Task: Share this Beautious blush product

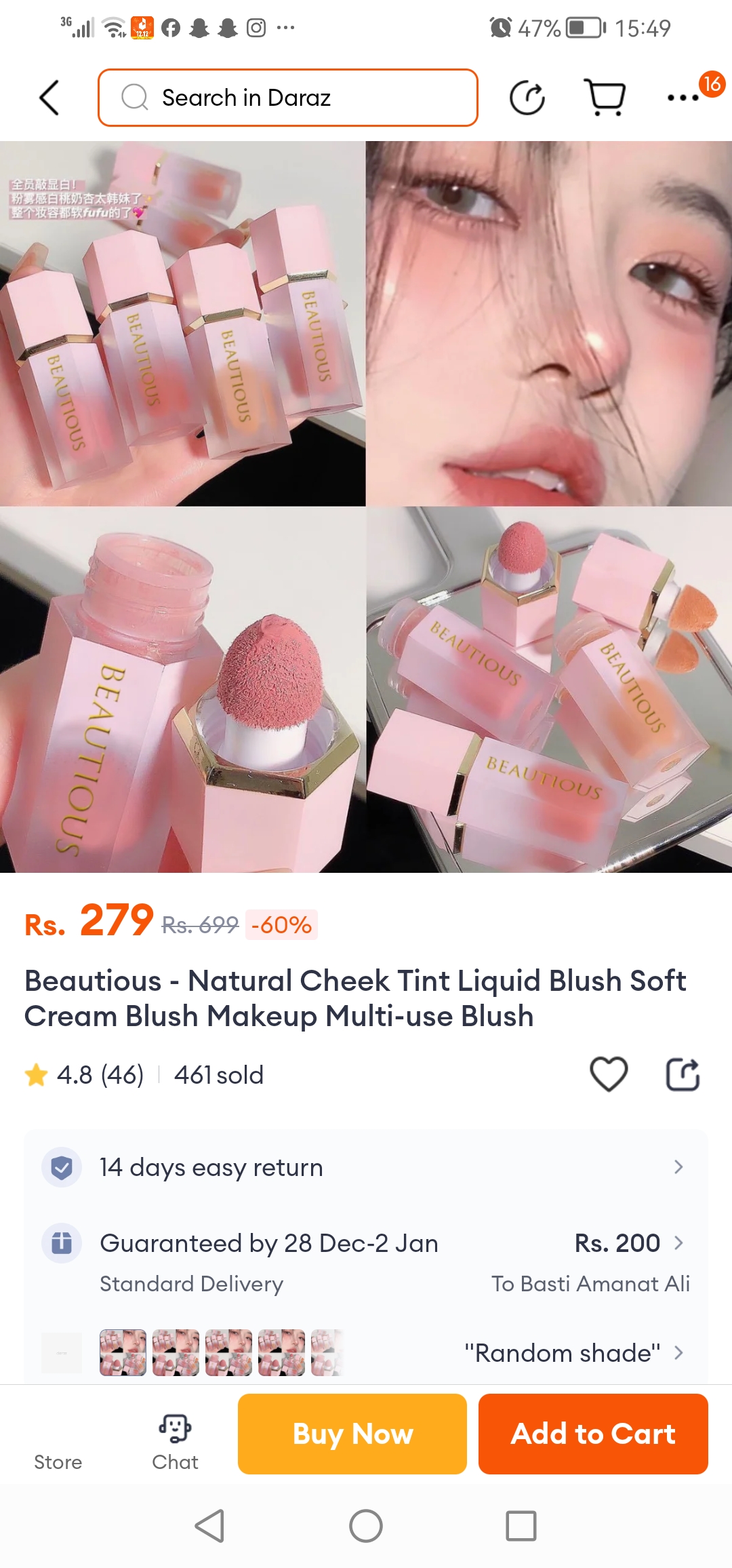Action: [683, 1074]
